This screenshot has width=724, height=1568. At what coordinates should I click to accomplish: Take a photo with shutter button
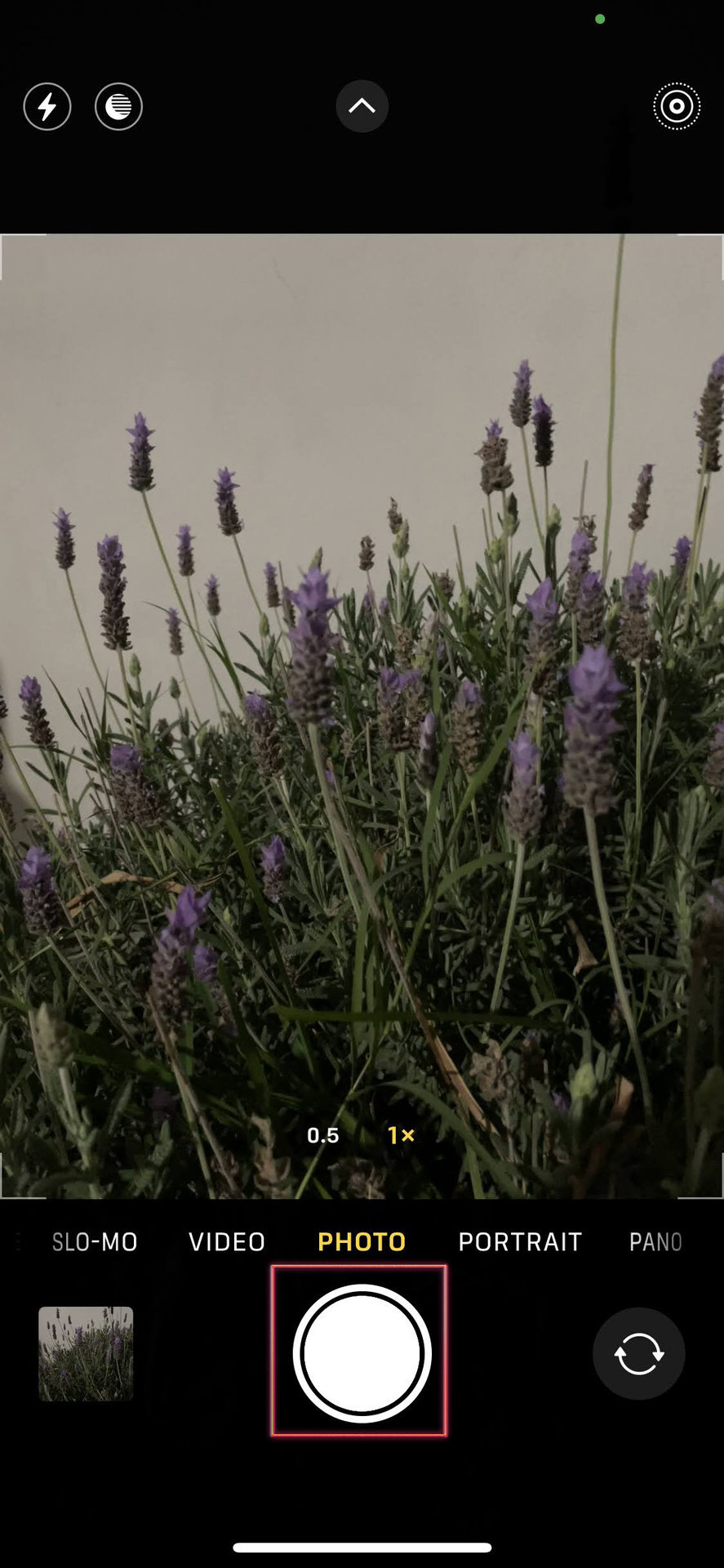[x=362, y=1353]
